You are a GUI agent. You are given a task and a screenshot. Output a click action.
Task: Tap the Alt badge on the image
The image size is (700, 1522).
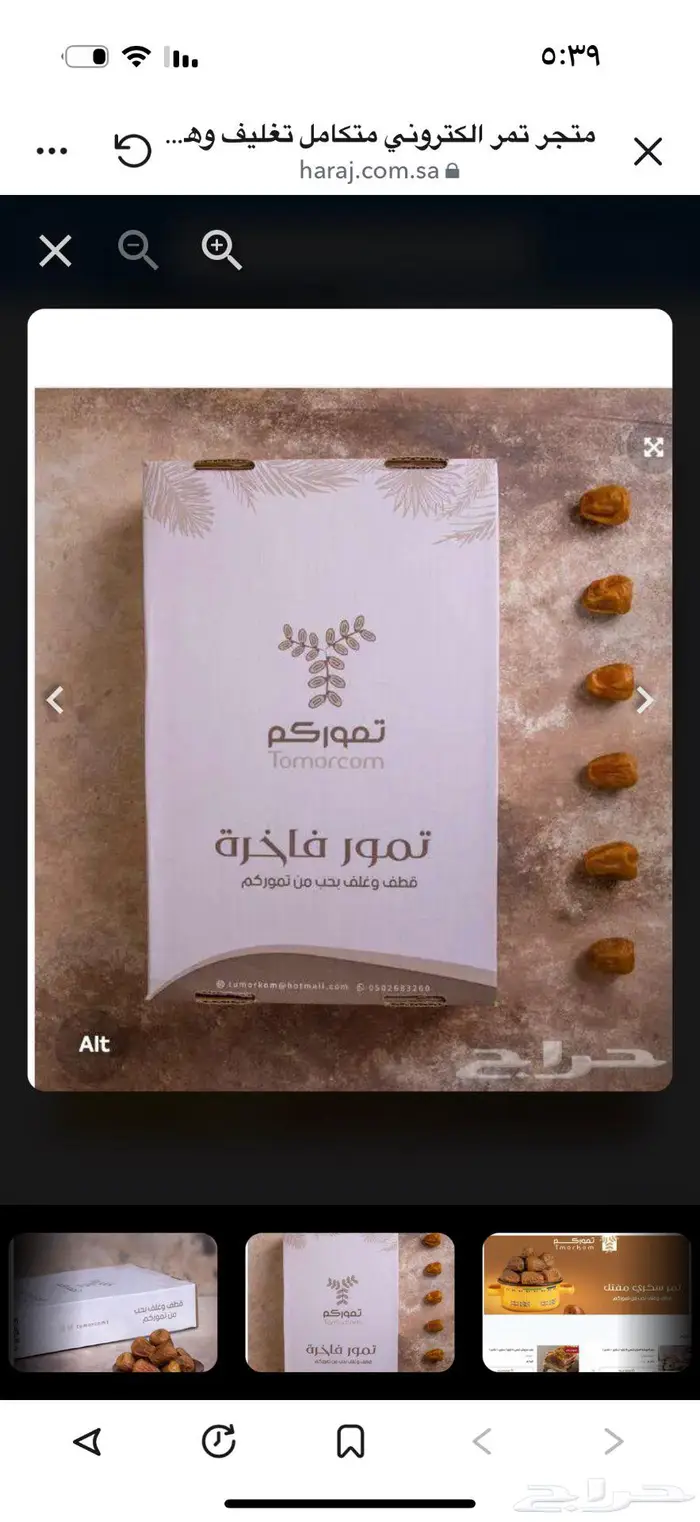tap(94, 1044)
